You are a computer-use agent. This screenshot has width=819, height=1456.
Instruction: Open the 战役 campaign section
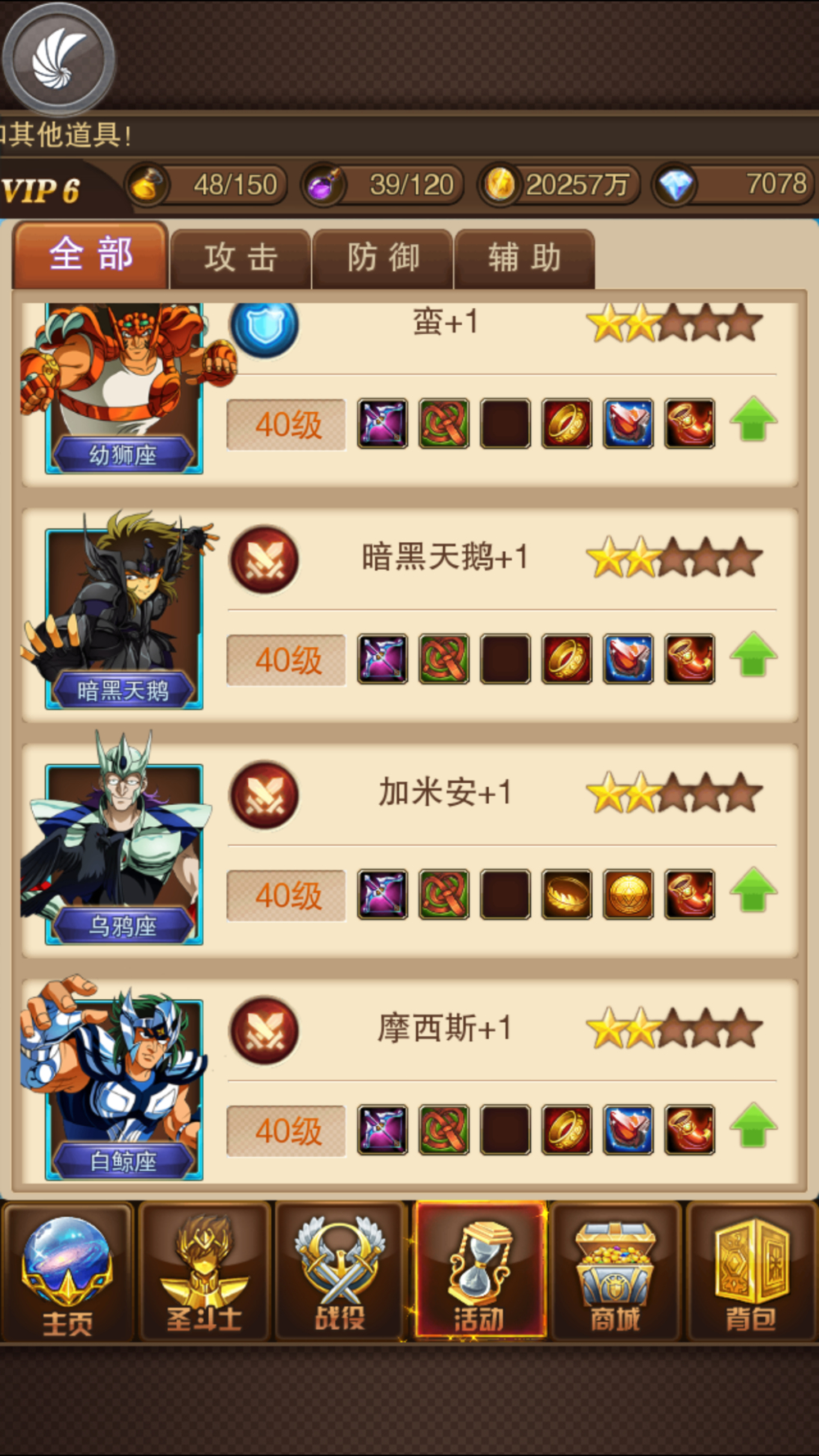(x=340, y=1273)
